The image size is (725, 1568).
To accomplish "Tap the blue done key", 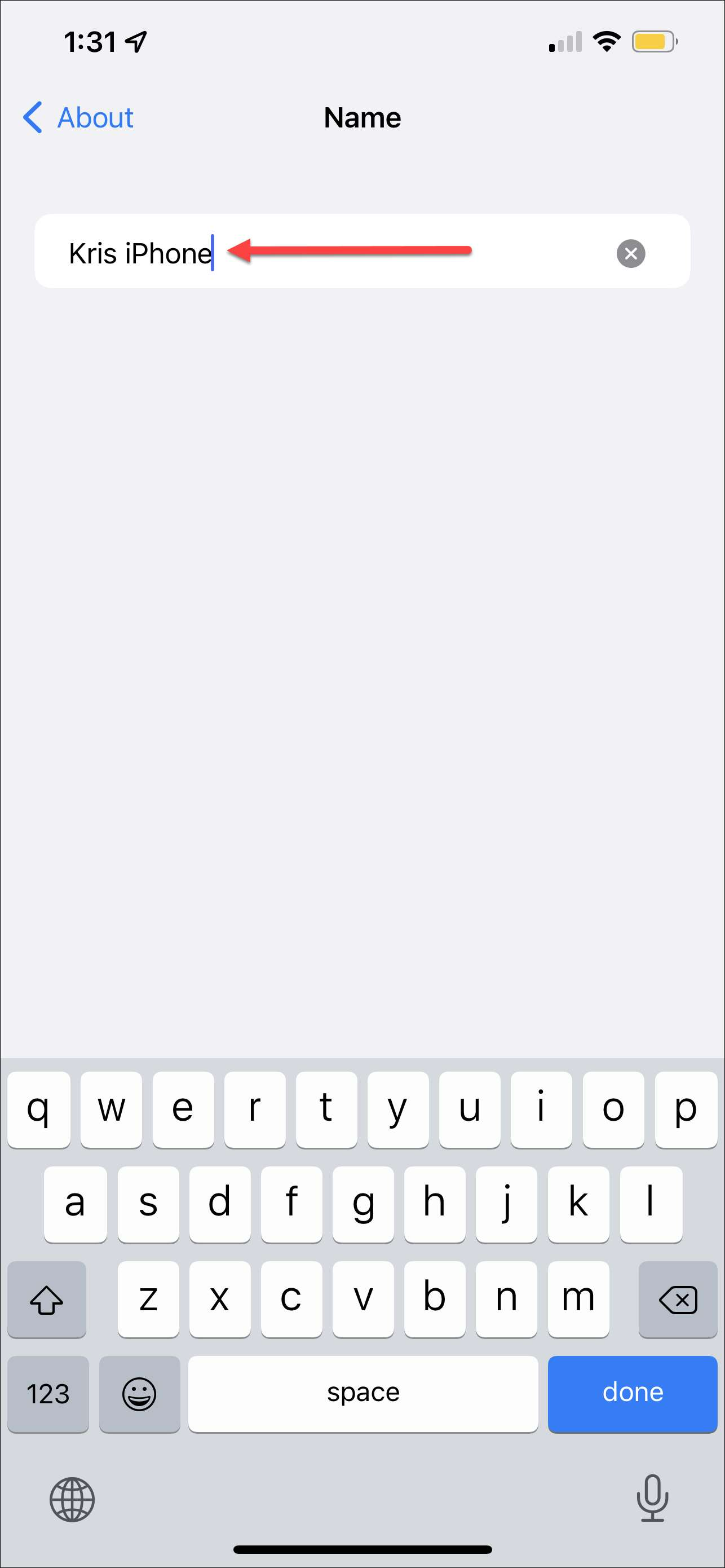I will click(x=632, y=1393).
